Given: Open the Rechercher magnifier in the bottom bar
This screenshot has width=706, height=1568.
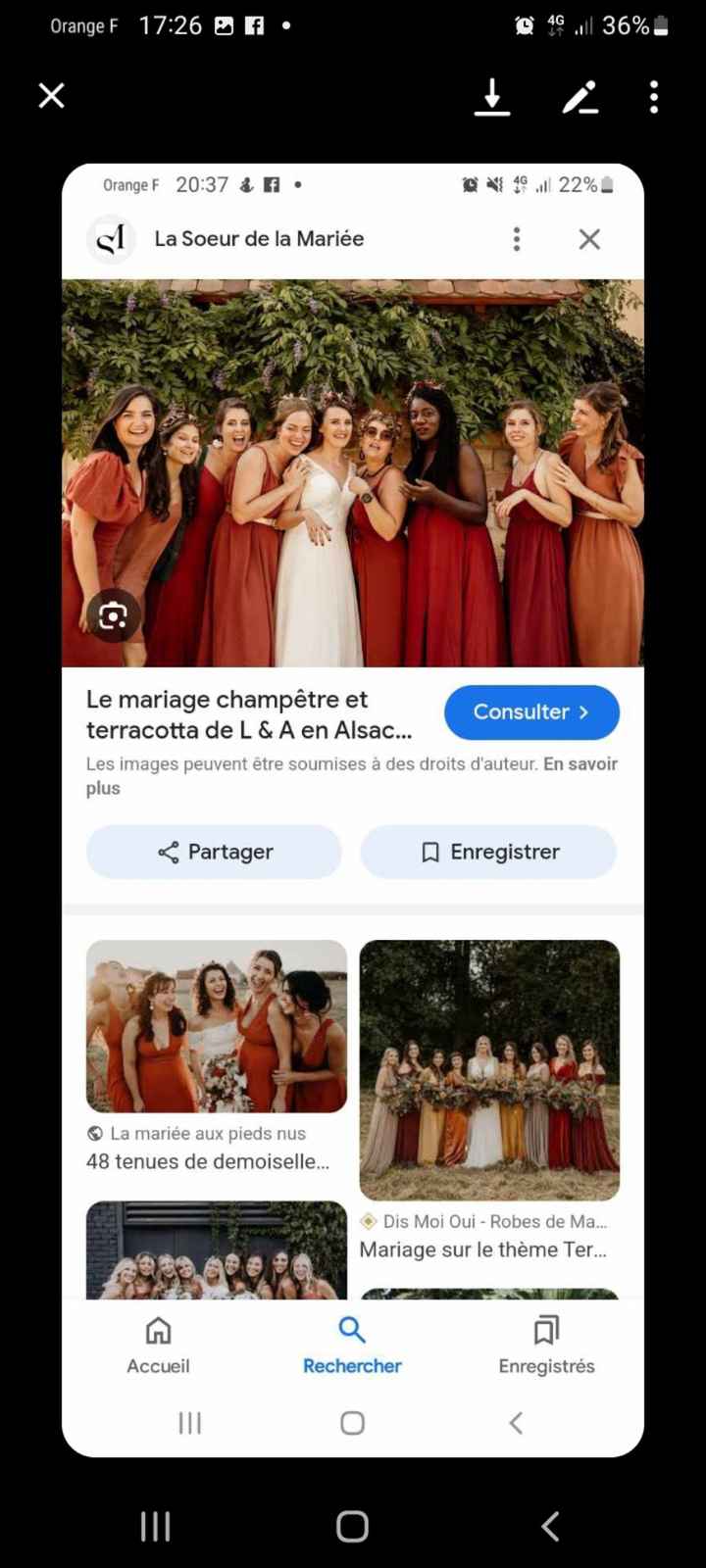Looking at the screenshot, I should 351,1331.
